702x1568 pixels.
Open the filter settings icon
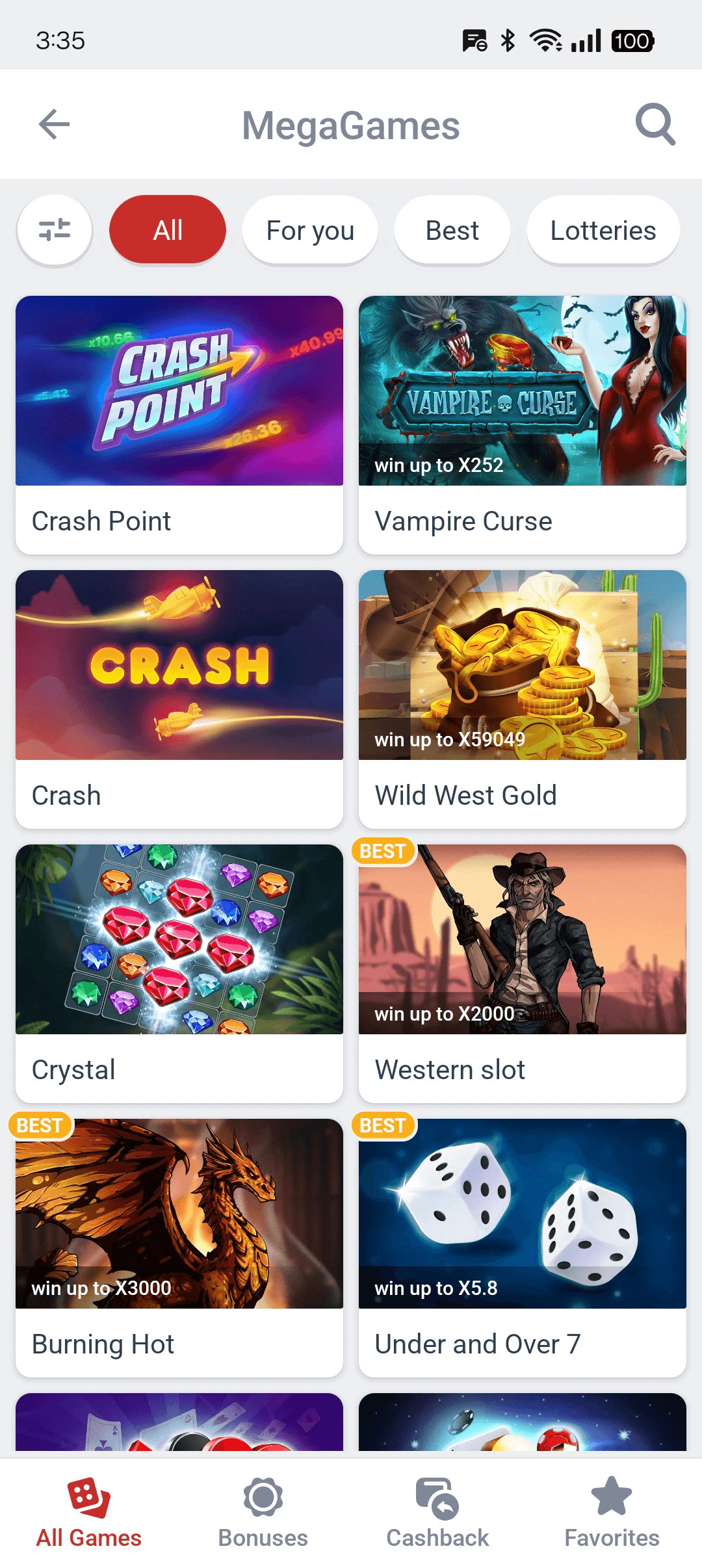pyautogui.click(x=55, y=230)
